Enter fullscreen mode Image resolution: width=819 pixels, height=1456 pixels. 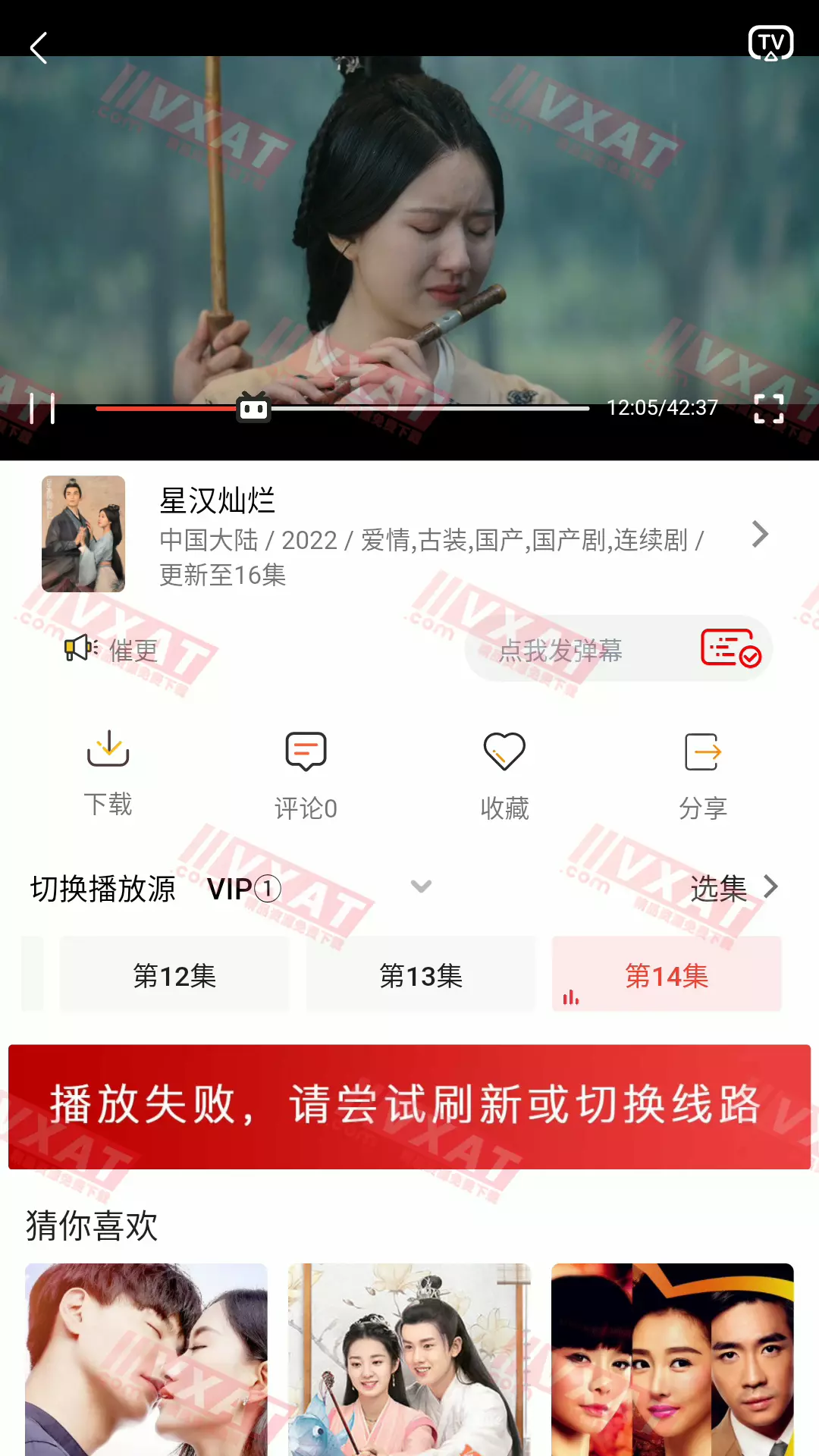point(768,409)
